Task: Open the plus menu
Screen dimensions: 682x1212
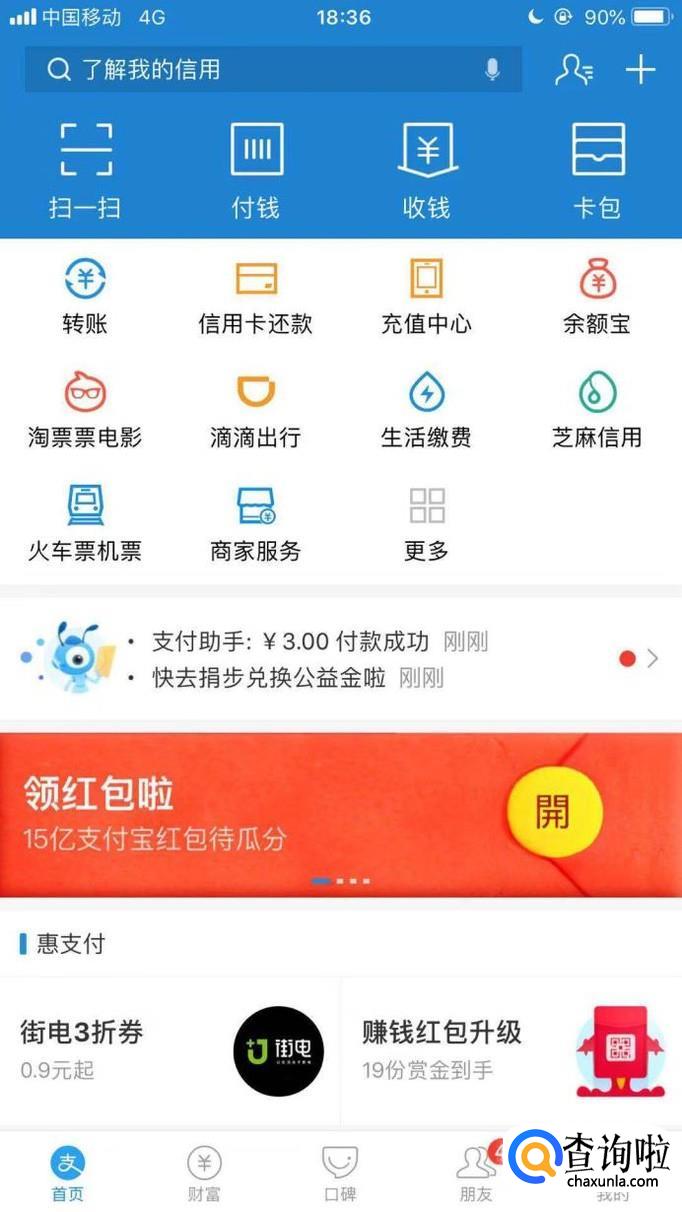Action: 640,70
